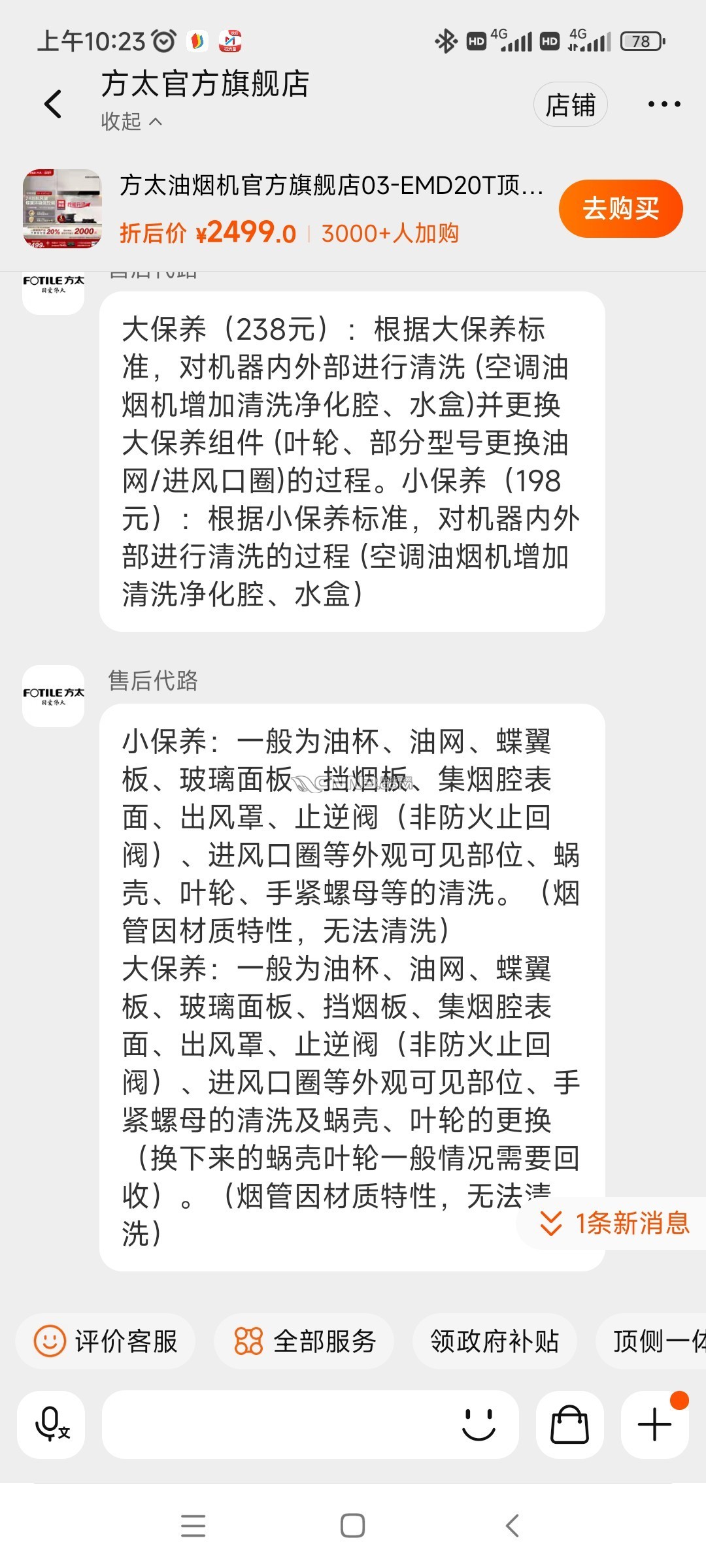The width and height of the screenshot is (706, 1568).
Task: Open the emoji picker
Action: coord(479,1424)
